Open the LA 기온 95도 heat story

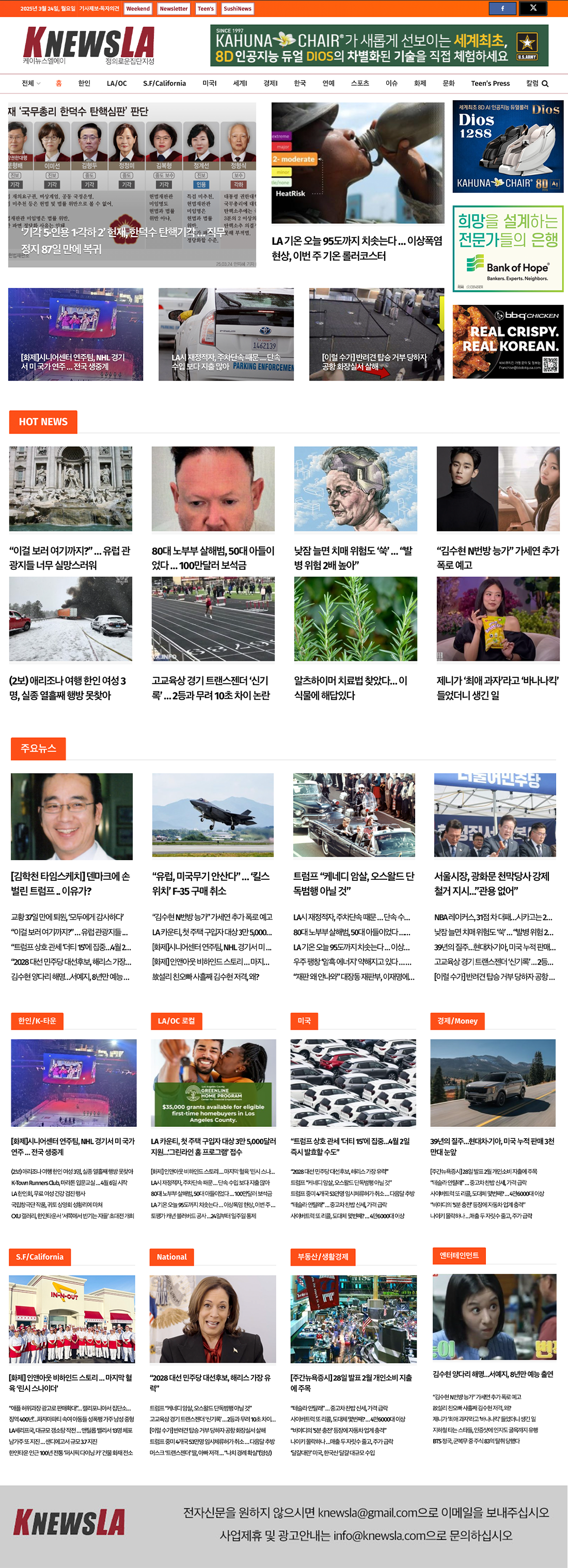point(357,249)
